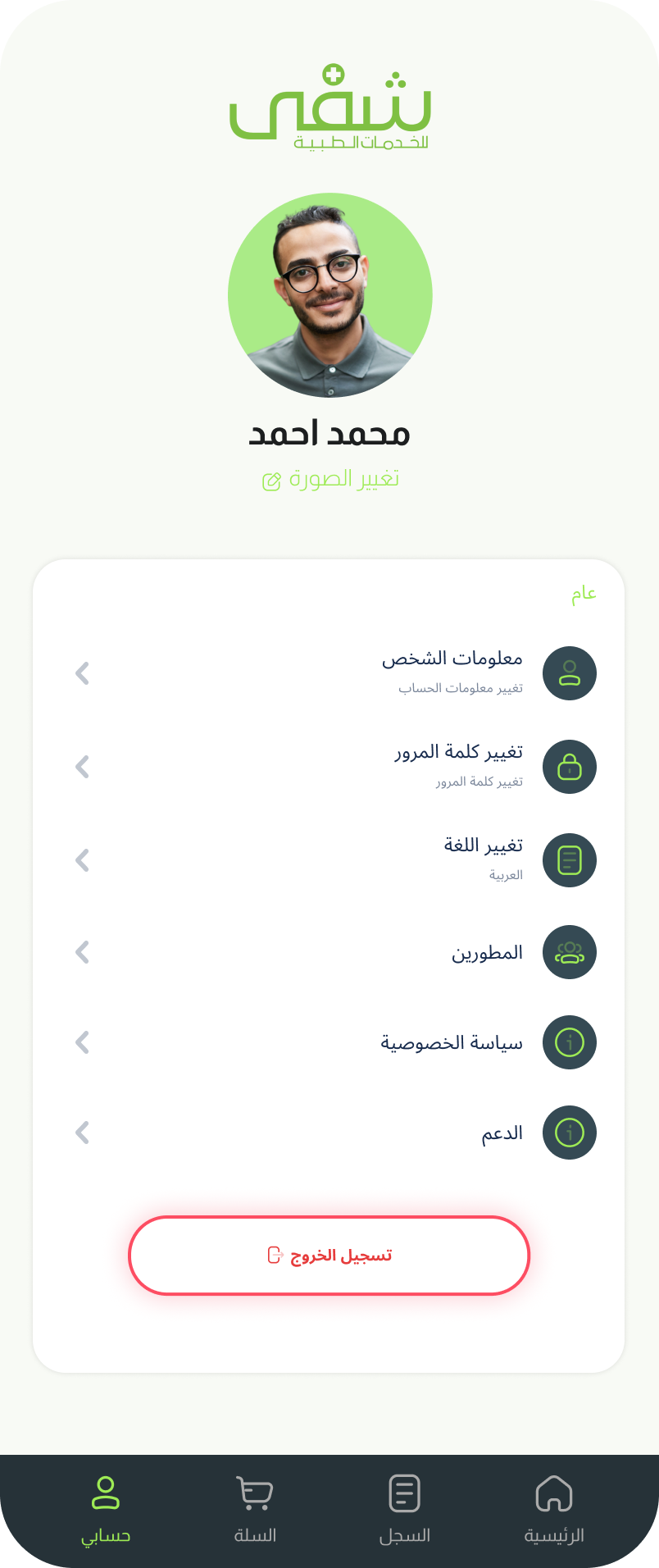Tap تغيير الصورة to change profile photo

click(330, 479)
